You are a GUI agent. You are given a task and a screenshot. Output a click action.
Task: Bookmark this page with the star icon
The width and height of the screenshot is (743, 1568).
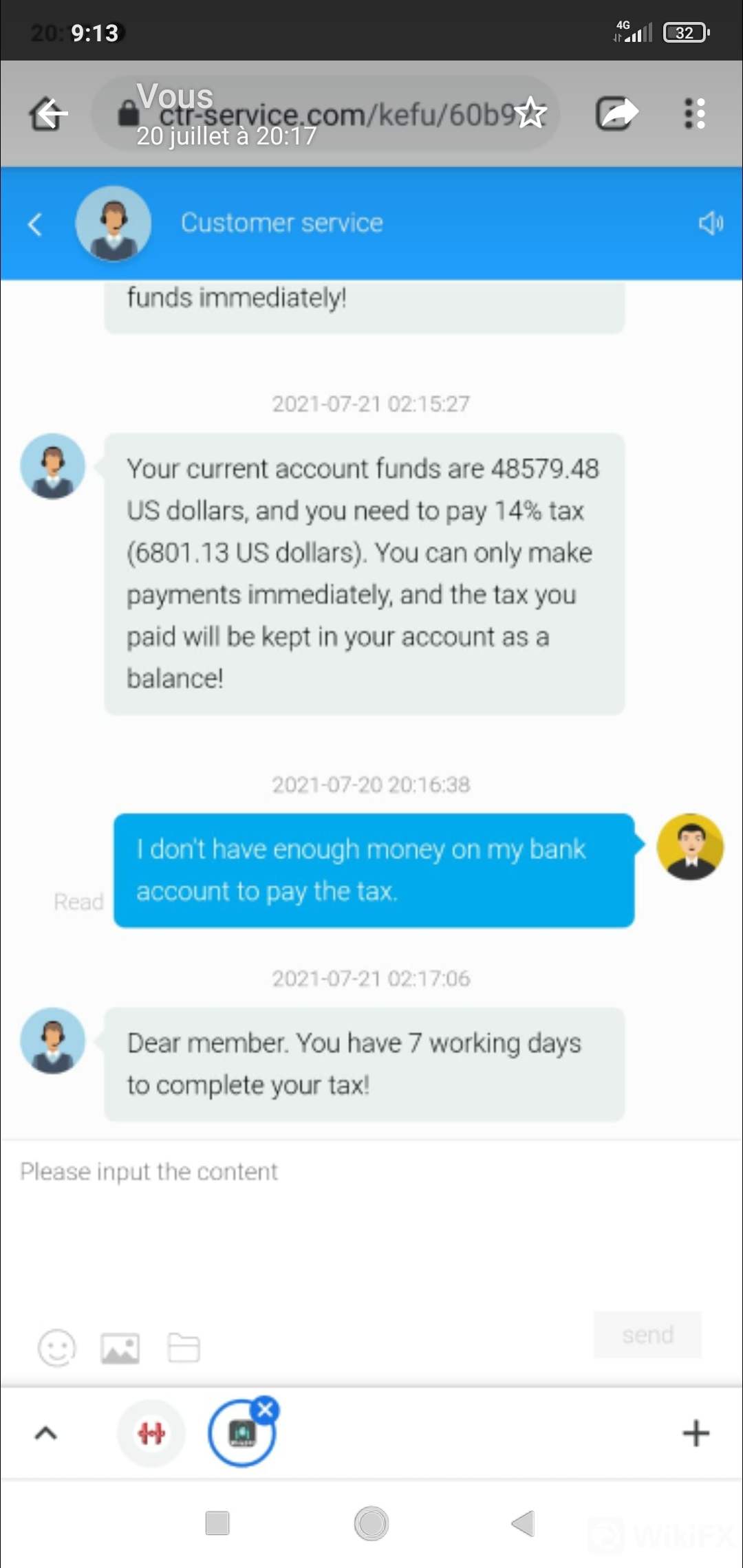click(531, 113)
